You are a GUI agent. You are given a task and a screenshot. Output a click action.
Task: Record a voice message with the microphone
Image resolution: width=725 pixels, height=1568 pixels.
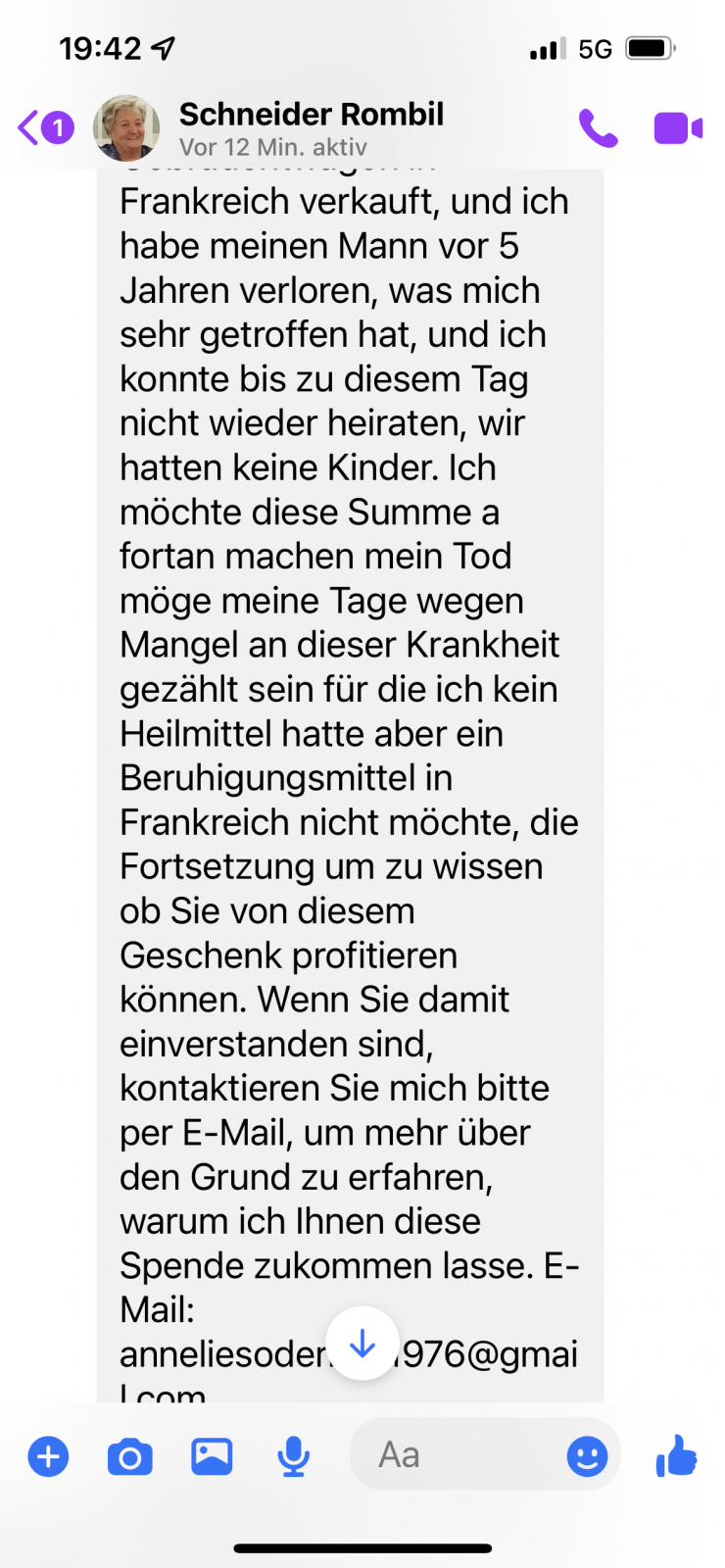point(293,1456)
